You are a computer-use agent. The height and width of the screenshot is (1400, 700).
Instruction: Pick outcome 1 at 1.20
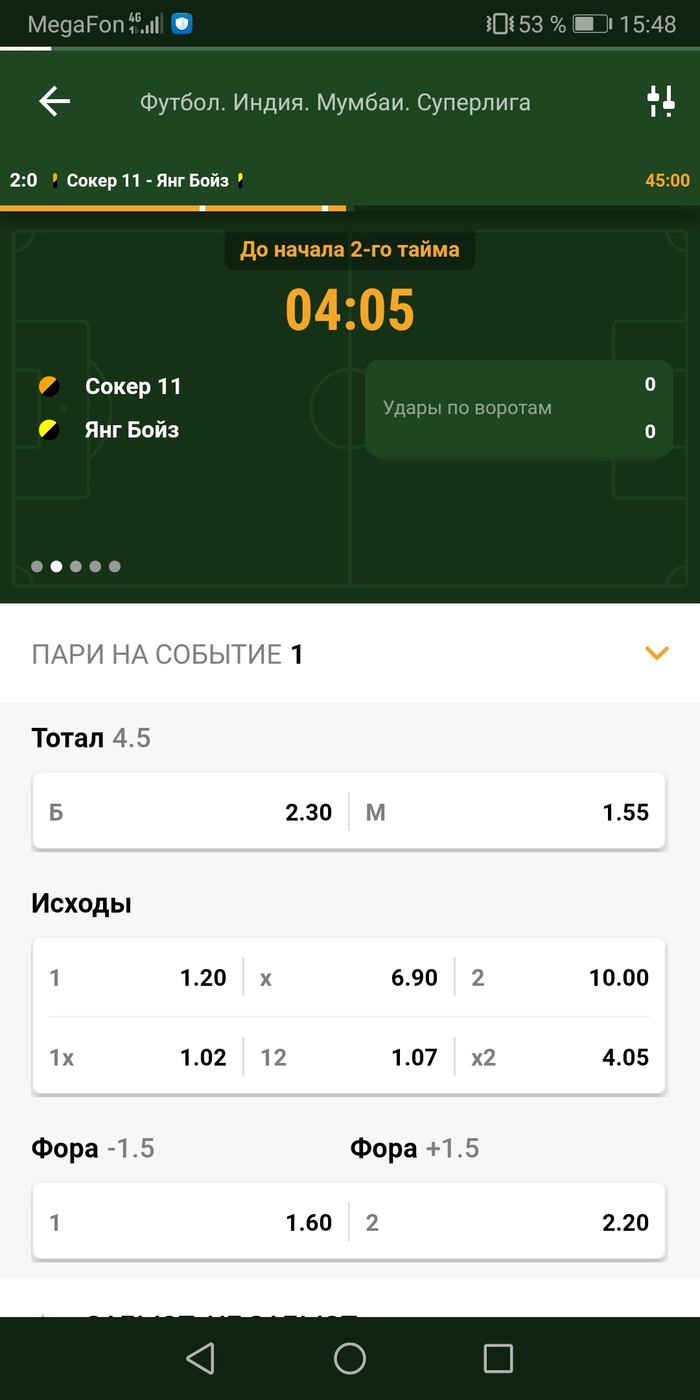[138, 977]
